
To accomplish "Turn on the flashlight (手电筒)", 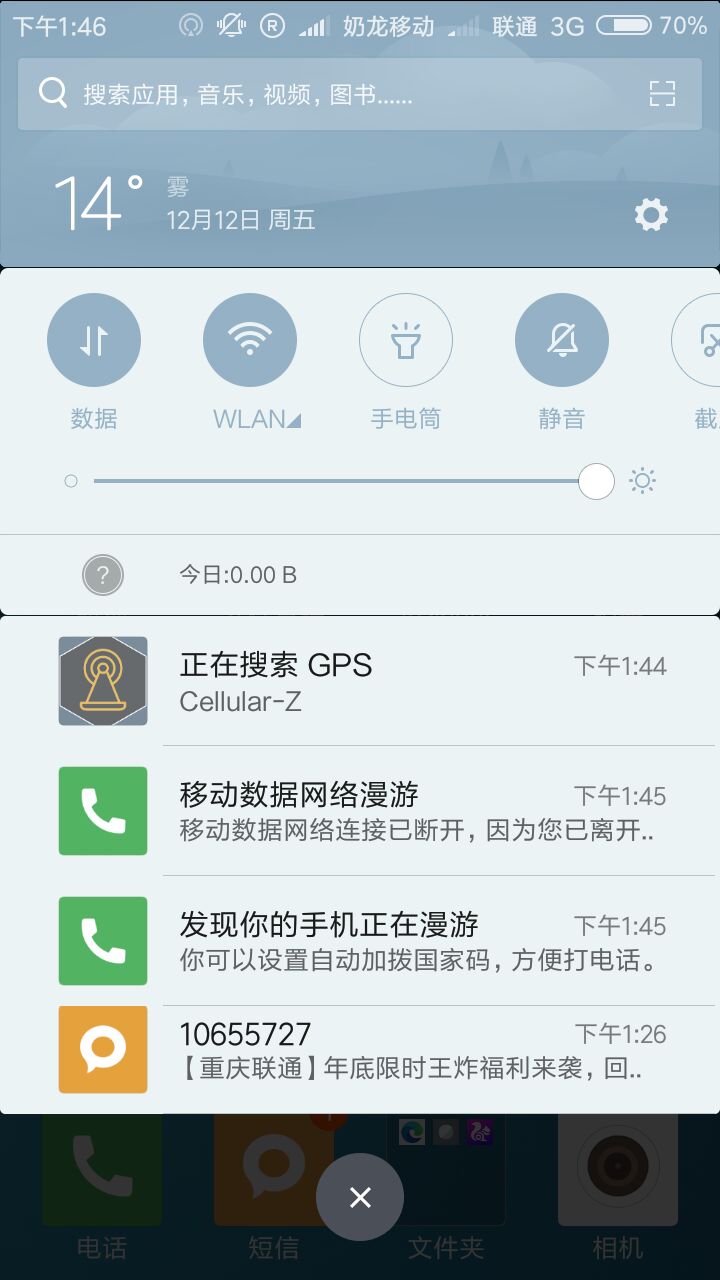I will coord(406,340).
